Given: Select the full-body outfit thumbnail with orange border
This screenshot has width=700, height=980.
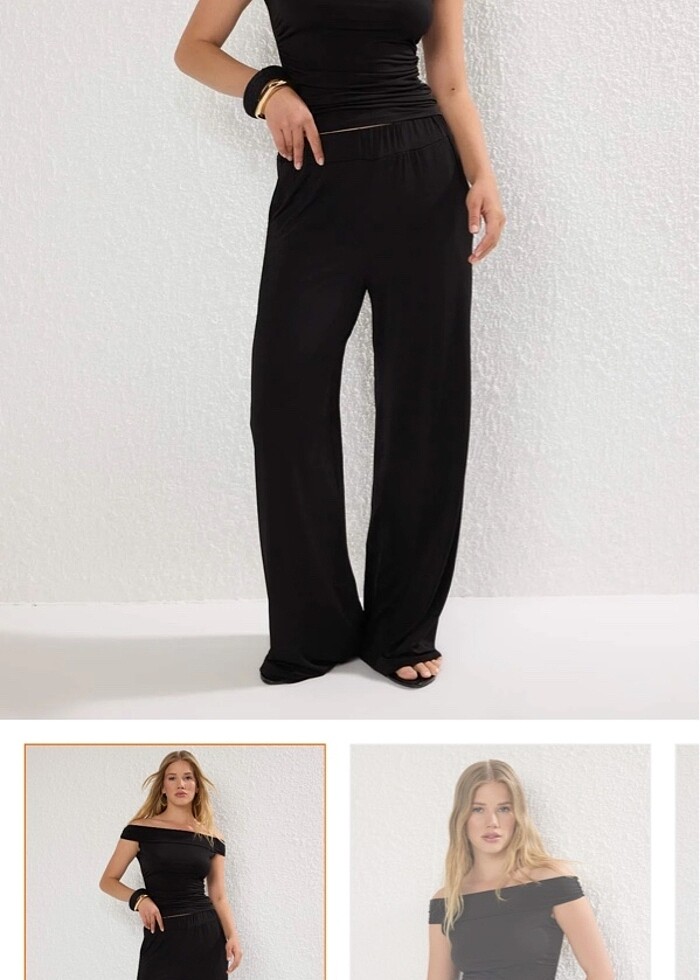Looking at the screenshot, I should (x=175, y=862).
